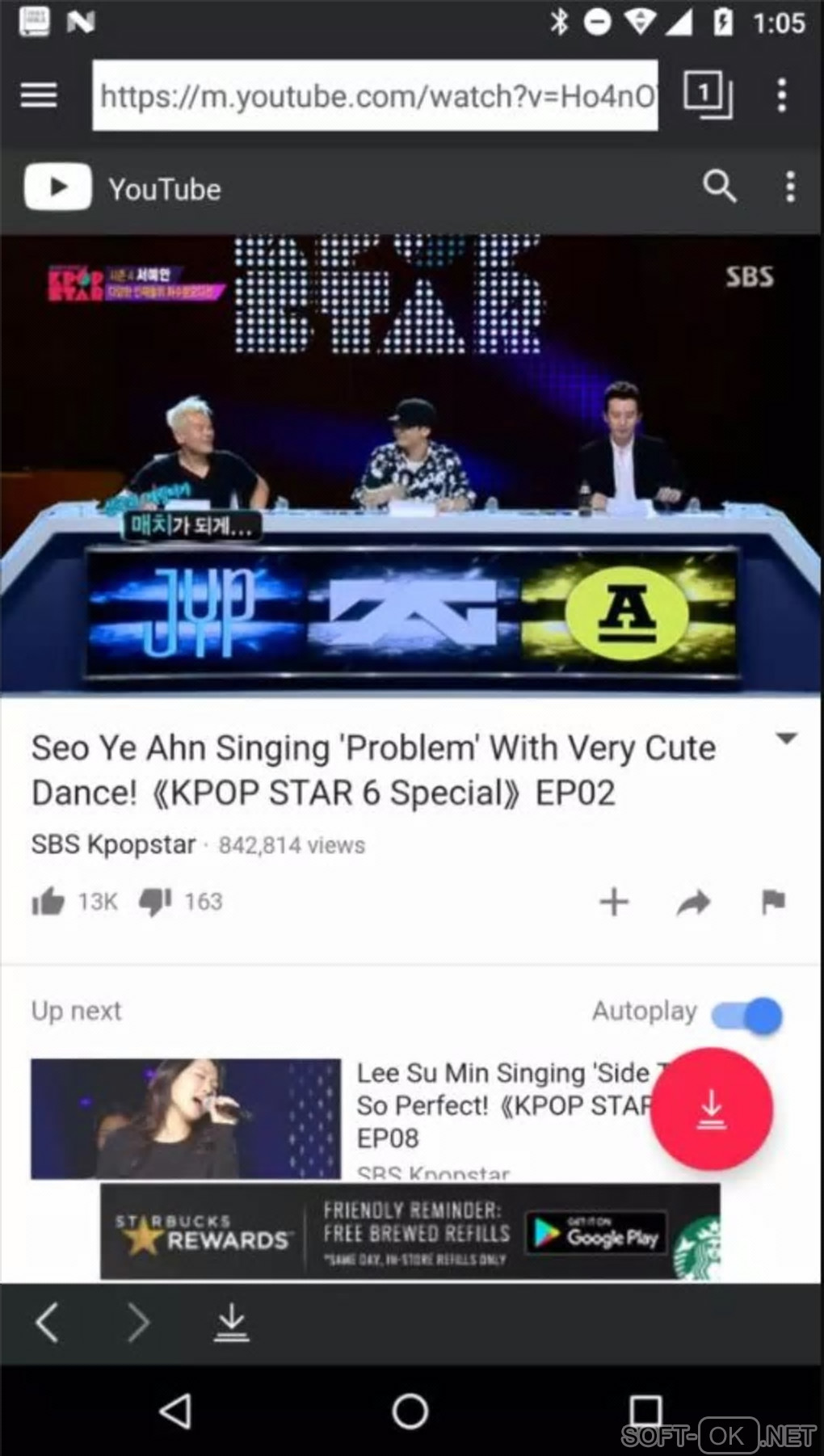
Task: Search YouTube with the magnifier icon
Action: click(718, 187)
